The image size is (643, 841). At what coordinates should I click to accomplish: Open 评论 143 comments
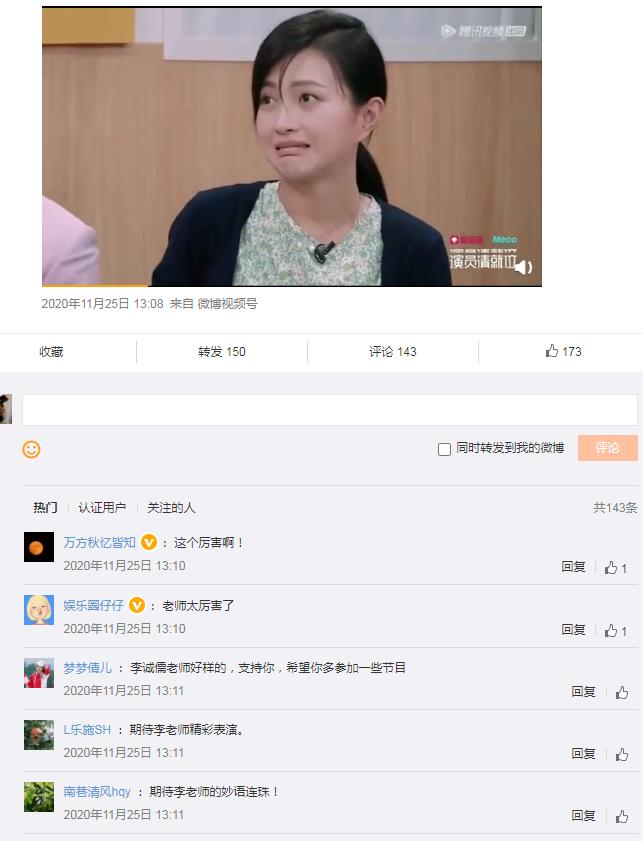click(392, 351)
